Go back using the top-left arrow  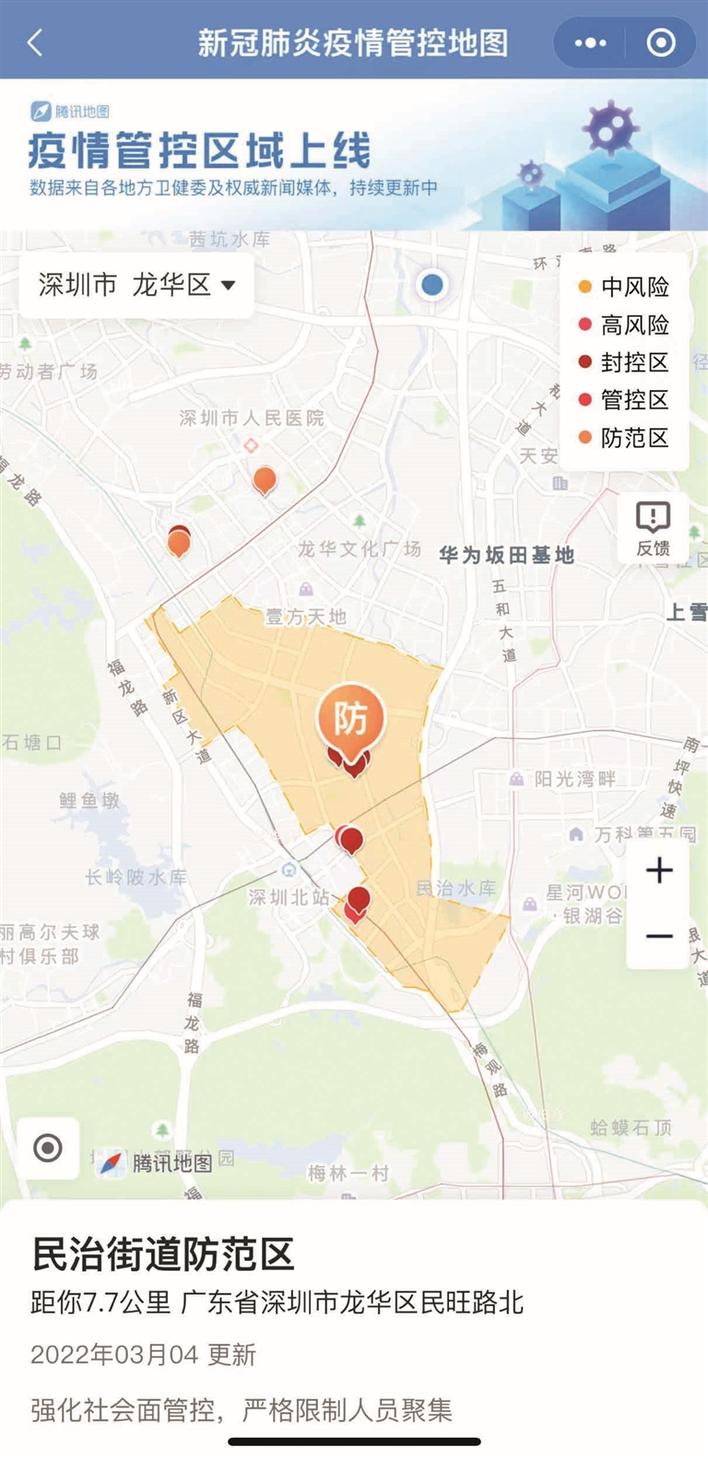35,43
